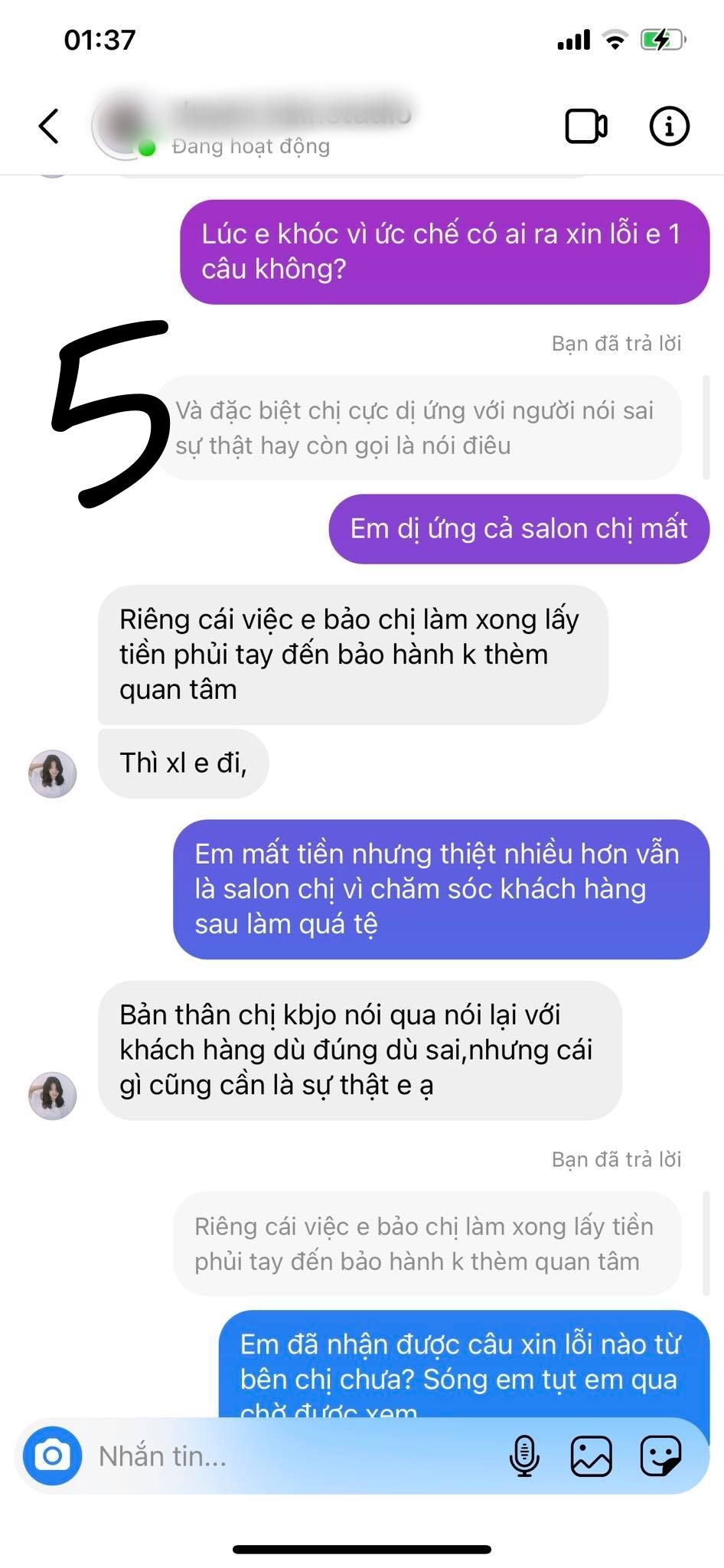Go back to the chat list
The height and width of the screenshot is (1568, 724).
[49, 126]
